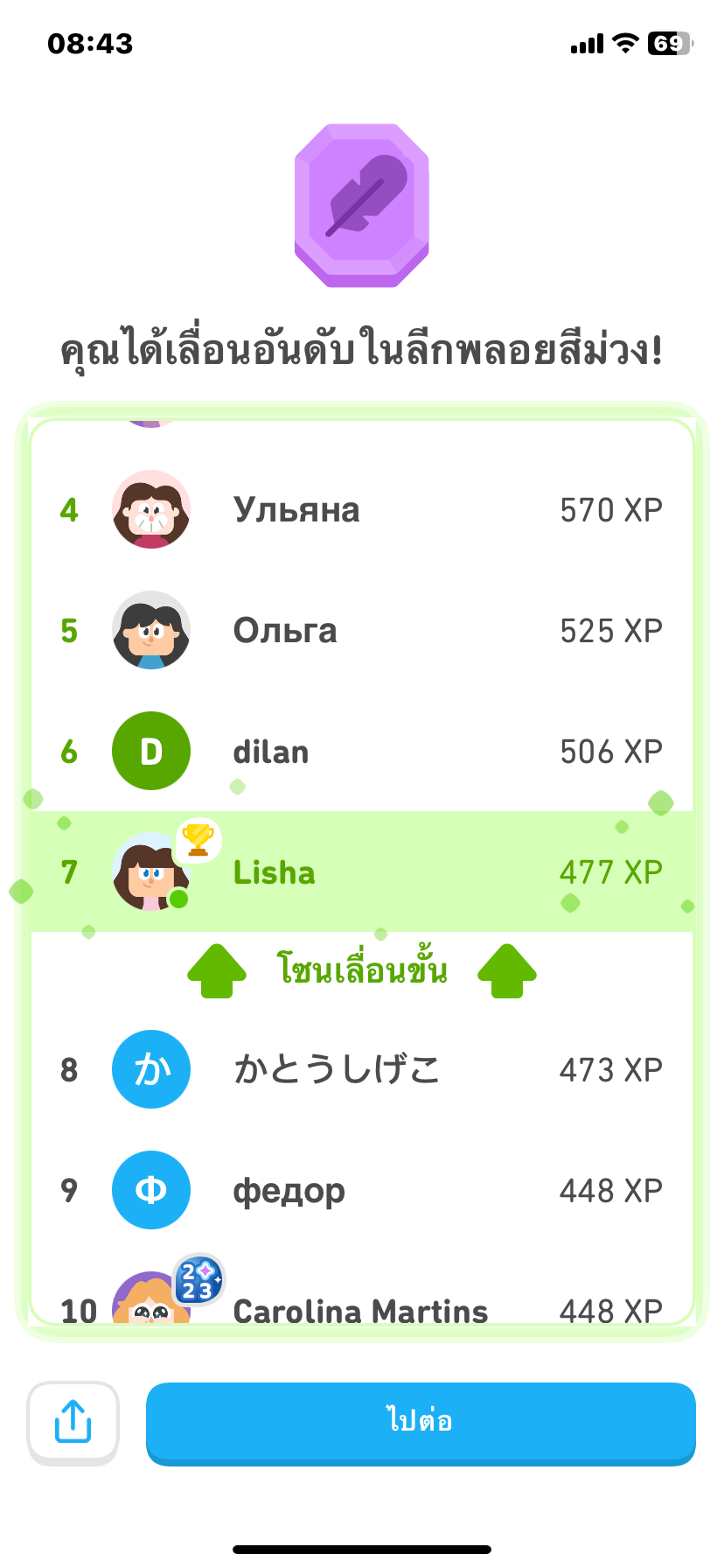View федор's leaderboard entry

pyautogui.click(x=361, y=1190)
